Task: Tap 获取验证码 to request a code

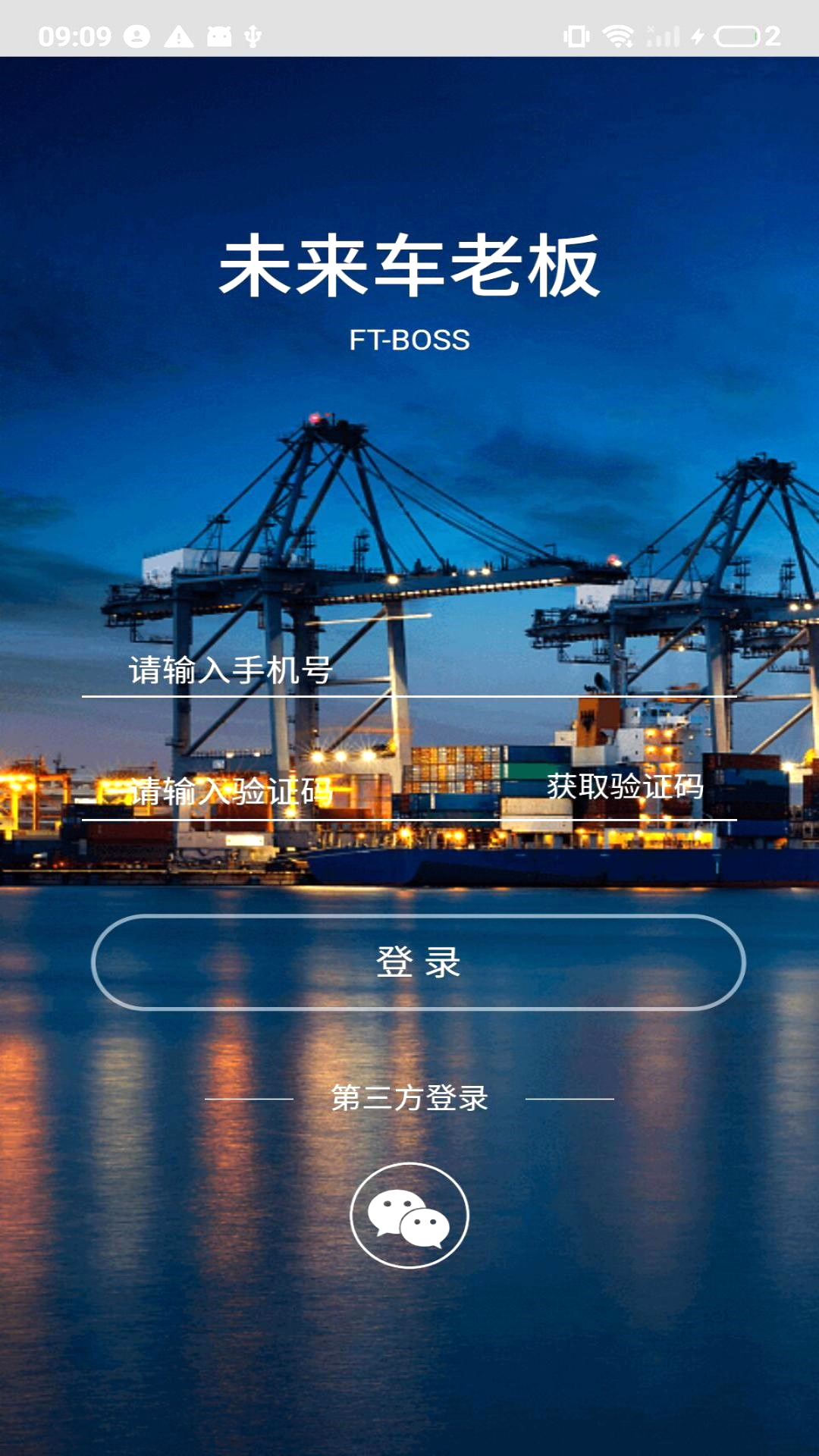Action: 626,791
